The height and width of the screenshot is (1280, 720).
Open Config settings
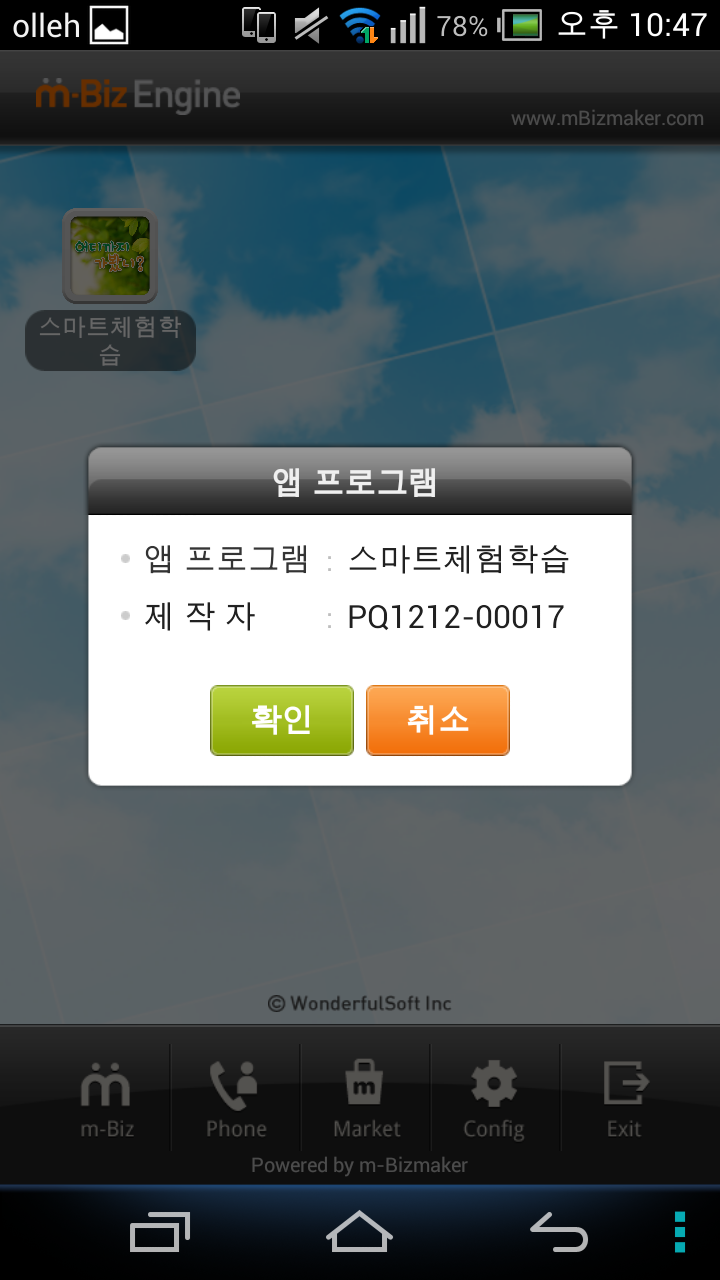click(x=494, y=1098)
